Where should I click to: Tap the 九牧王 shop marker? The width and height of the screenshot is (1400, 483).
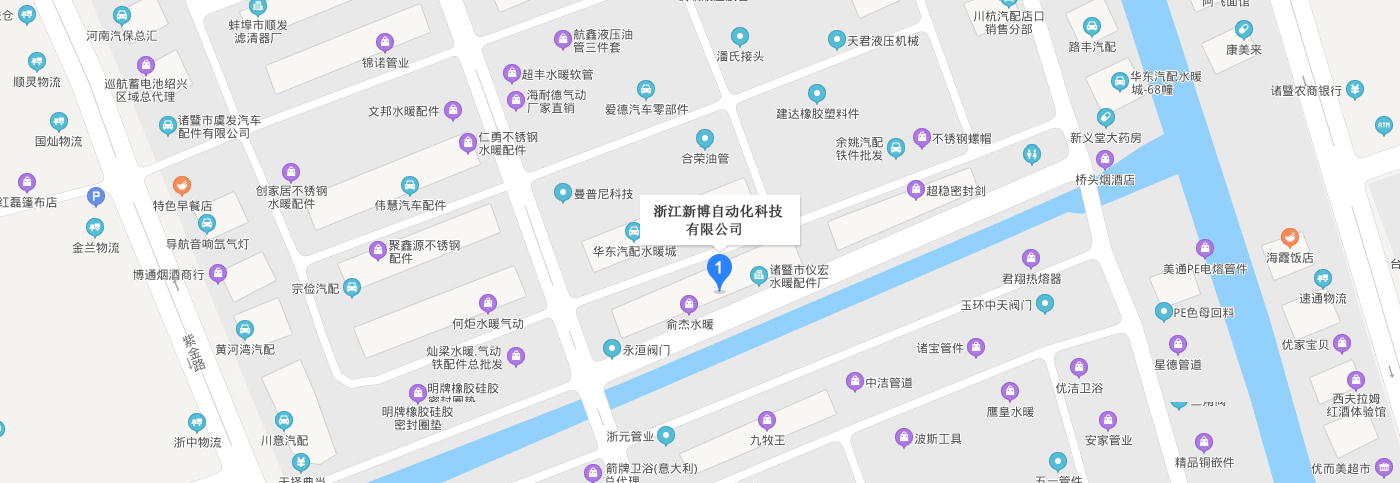(x=767, y=420)
